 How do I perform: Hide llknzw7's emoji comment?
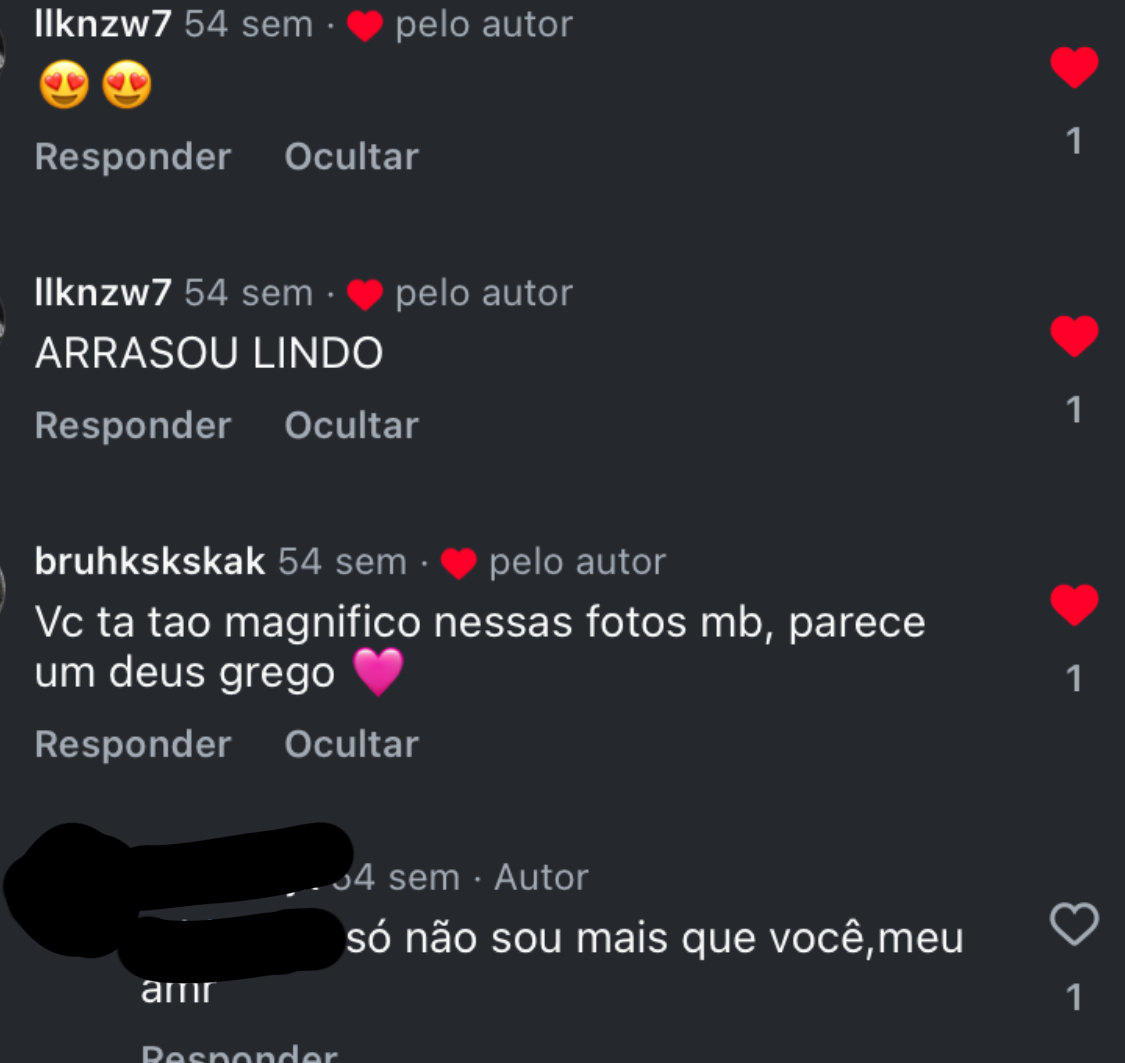351,157
